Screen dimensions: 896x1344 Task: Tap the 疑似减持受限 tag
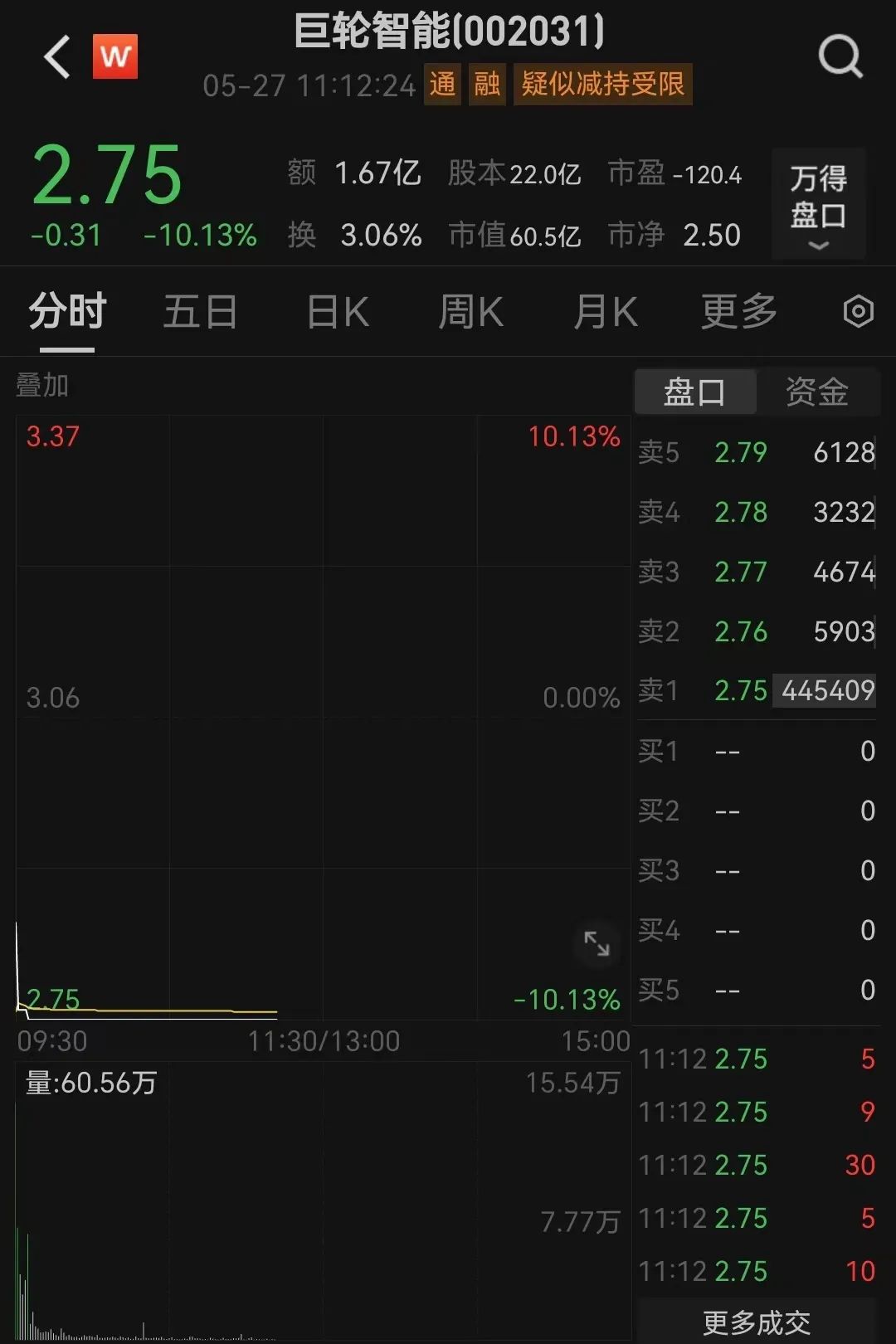[602, 84]
